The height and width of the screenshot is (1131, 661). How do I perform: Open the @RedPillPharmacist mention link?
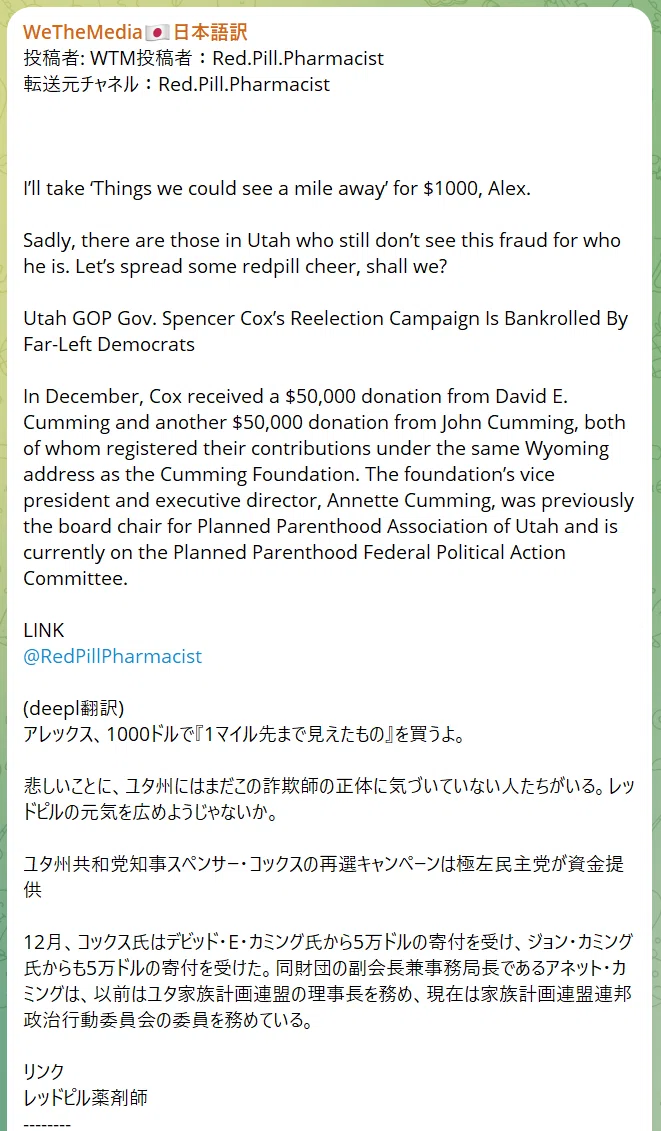(113, 656)
